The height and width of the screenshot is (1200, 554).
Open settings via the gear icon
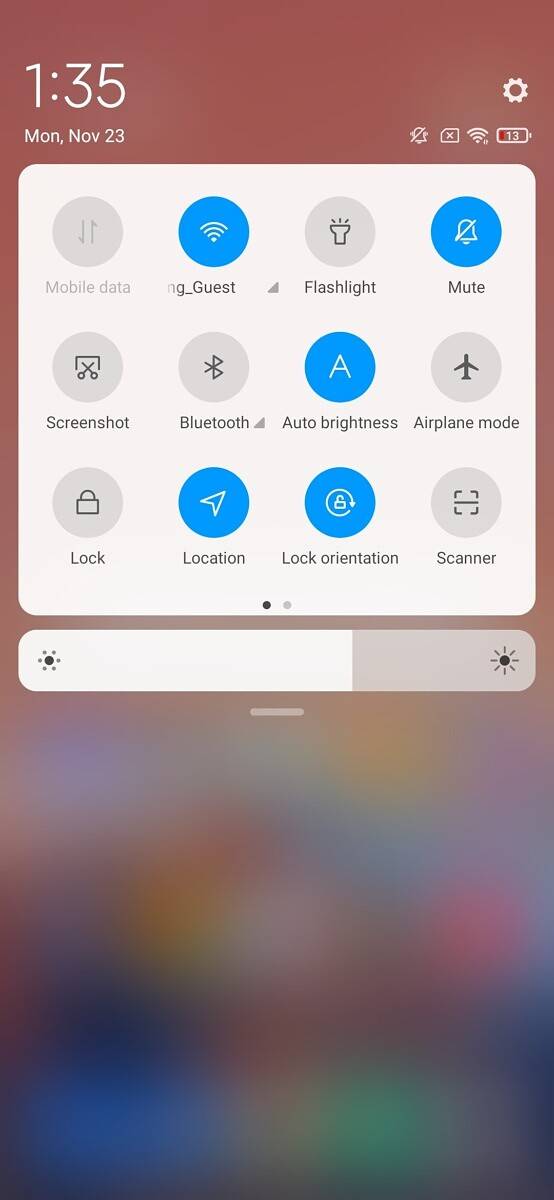tap(515, 91)
